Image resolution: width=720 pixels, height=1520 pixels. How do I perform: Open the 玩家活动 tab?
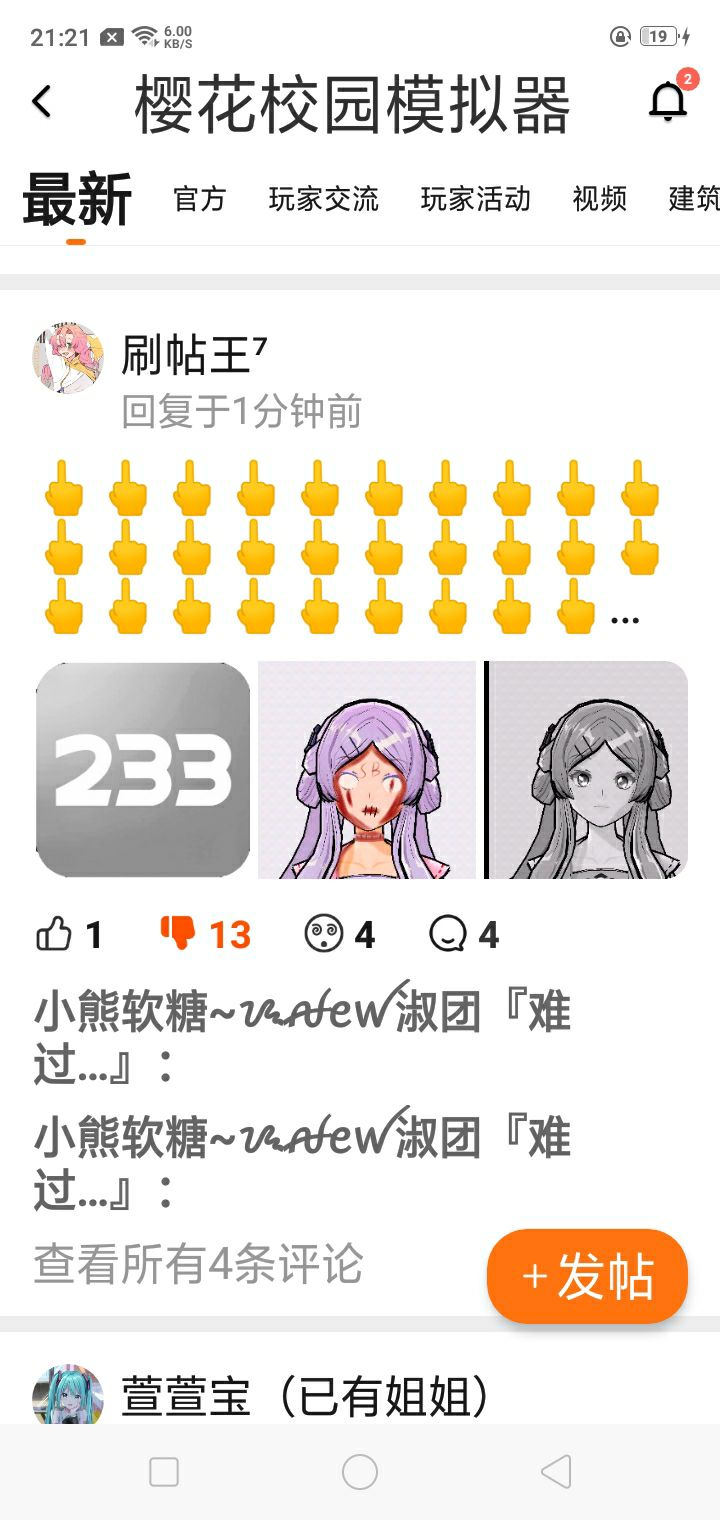coord(475,199)
